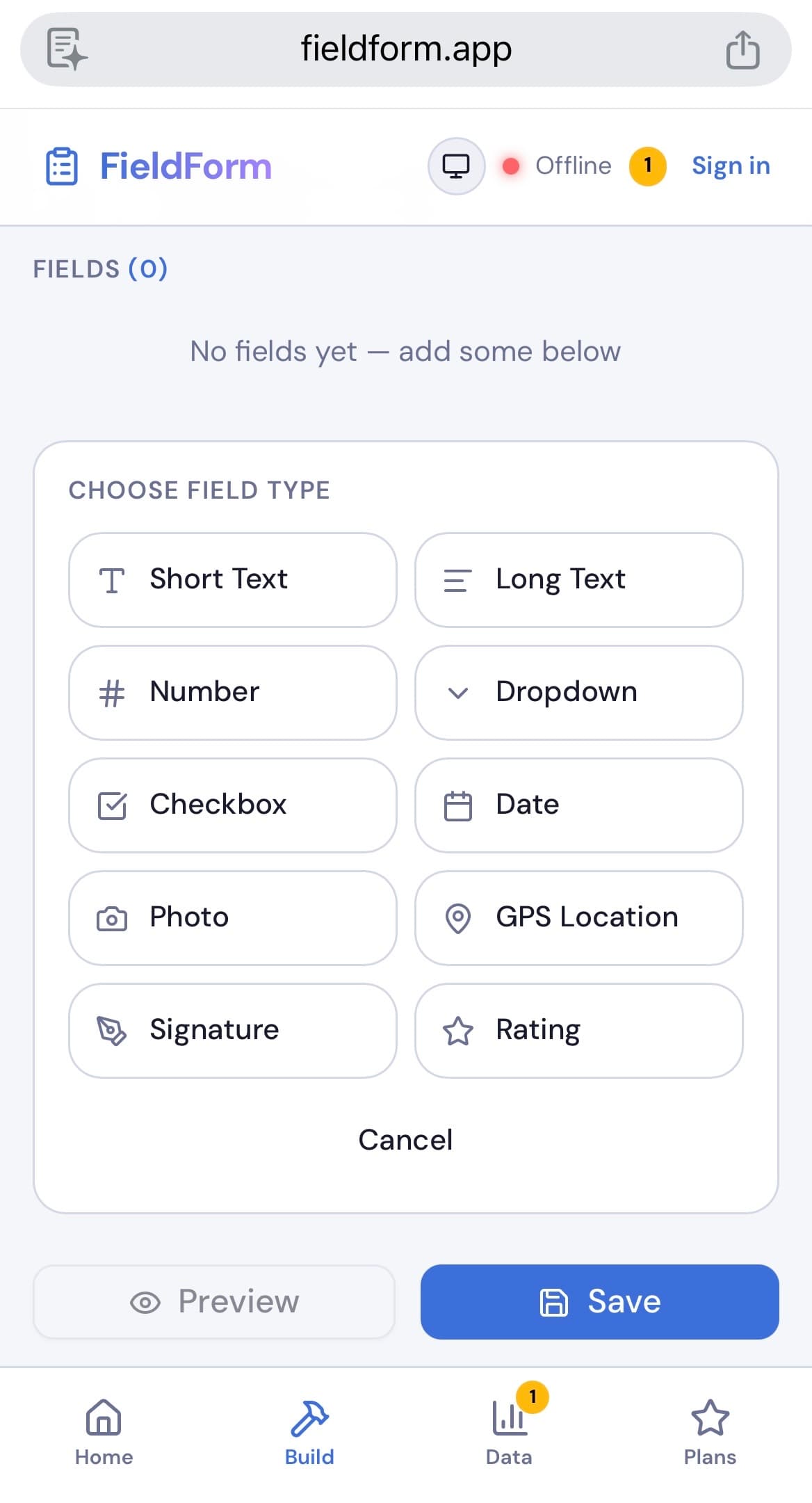Click the calendar icon on the Date field

tap(457, 805)
